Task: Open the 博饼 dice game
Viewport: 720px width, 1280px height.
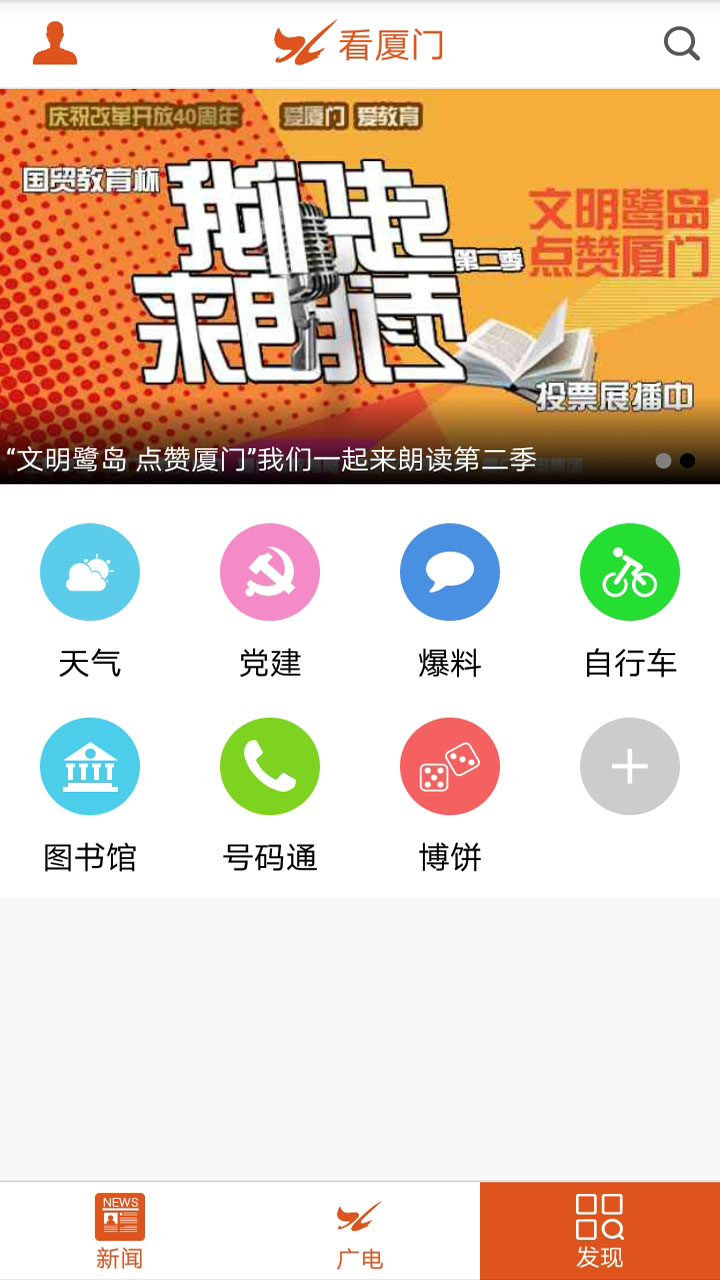Action: point(450,767)
